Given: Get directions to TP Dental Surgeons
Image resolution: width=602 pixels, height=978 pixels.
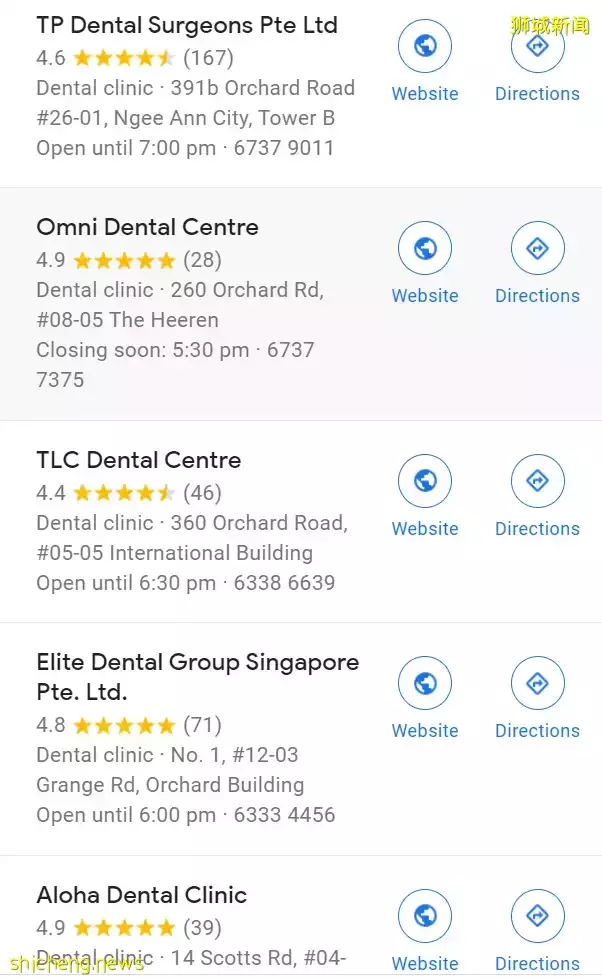Looking at the screenshot, I should point(537,47).
